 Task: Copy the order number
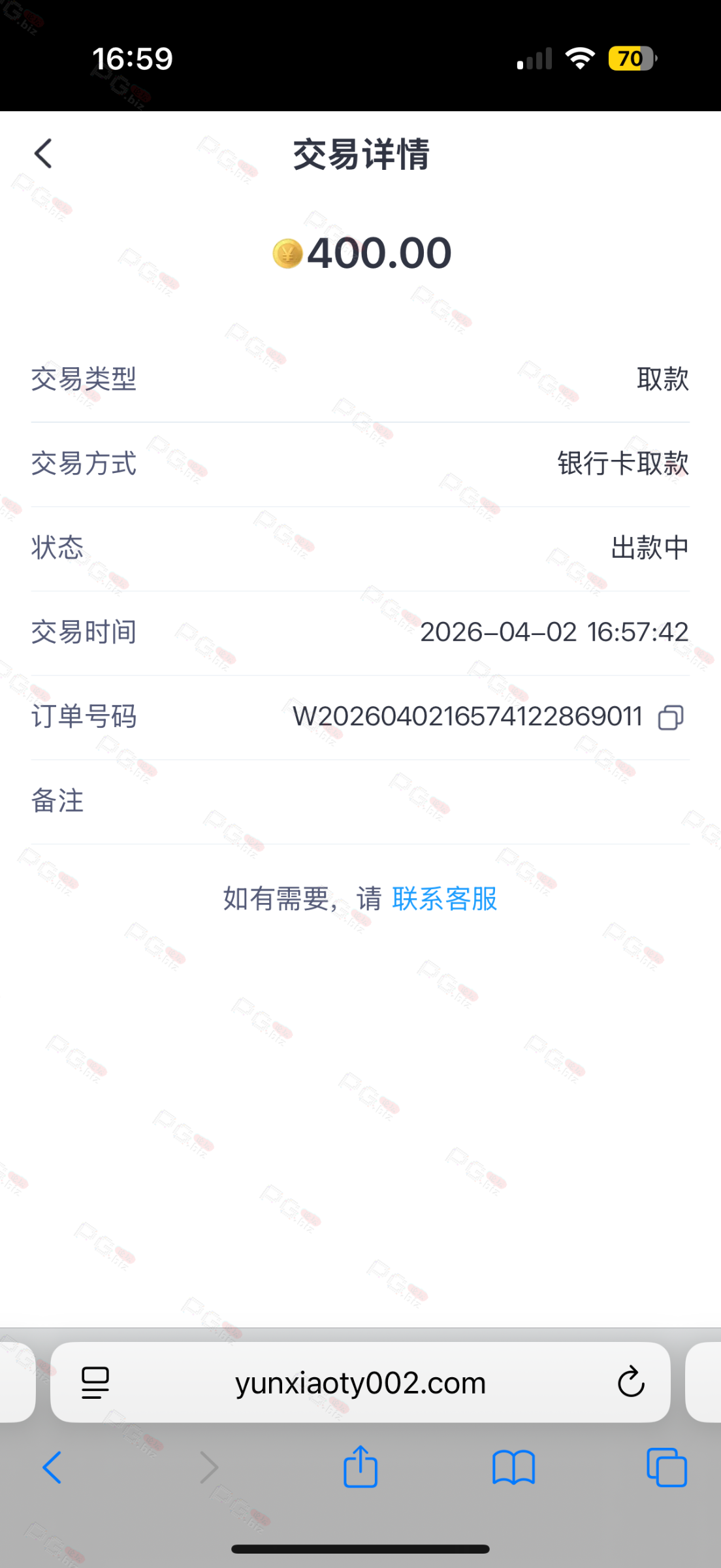click(x=671, y=717)
